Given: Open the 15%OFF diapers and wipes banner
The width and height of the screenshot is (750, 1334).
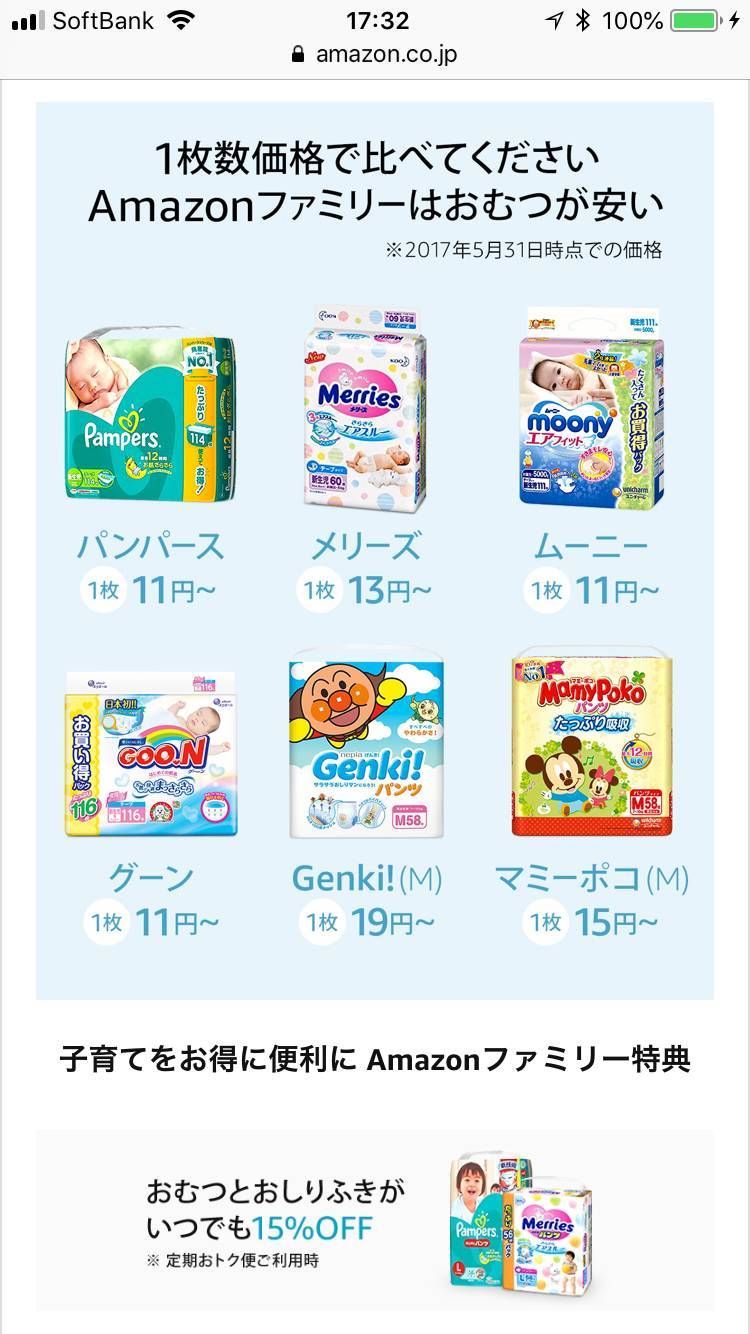Looking at the screenshot, I should pos(375,1220).
